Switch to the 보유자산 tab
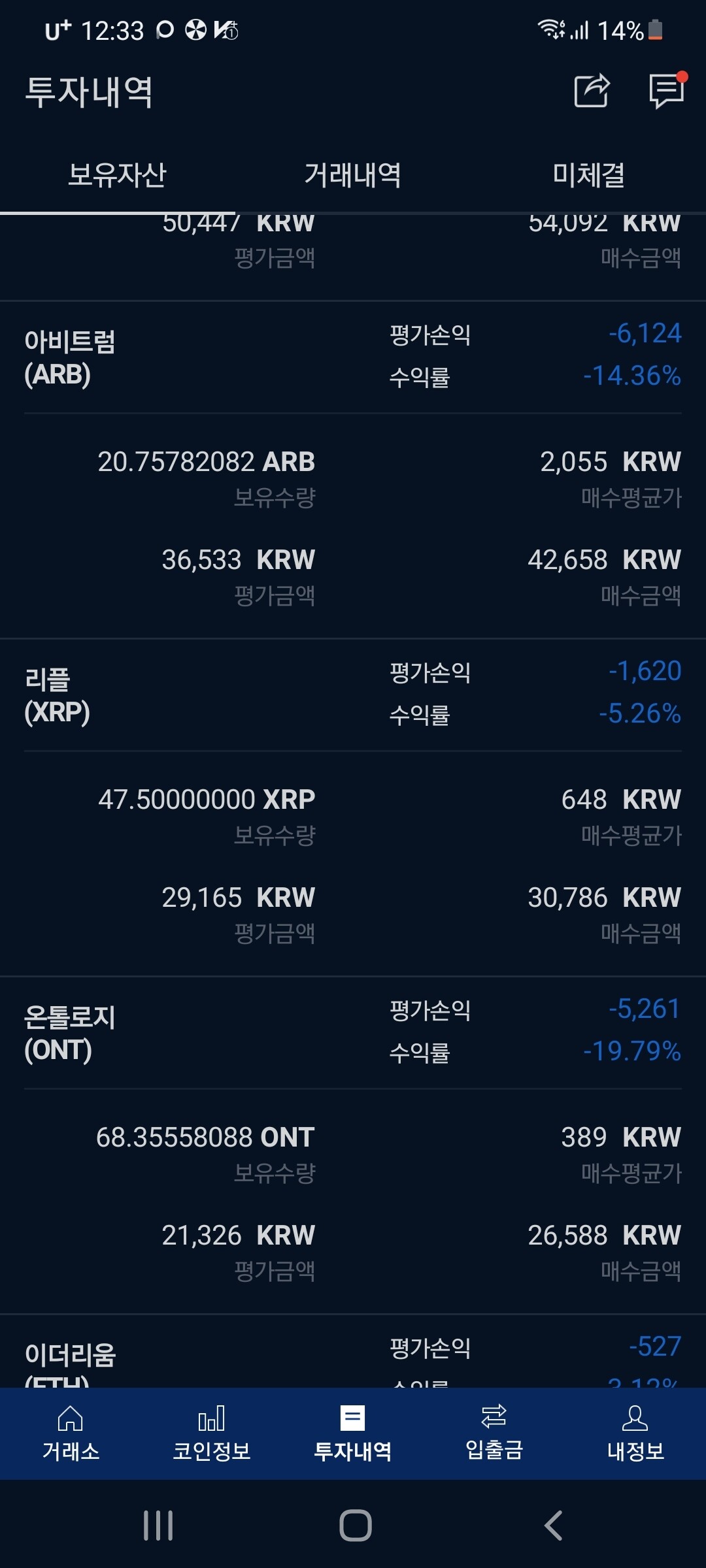The image size is (706, 1568). [118, 175]
